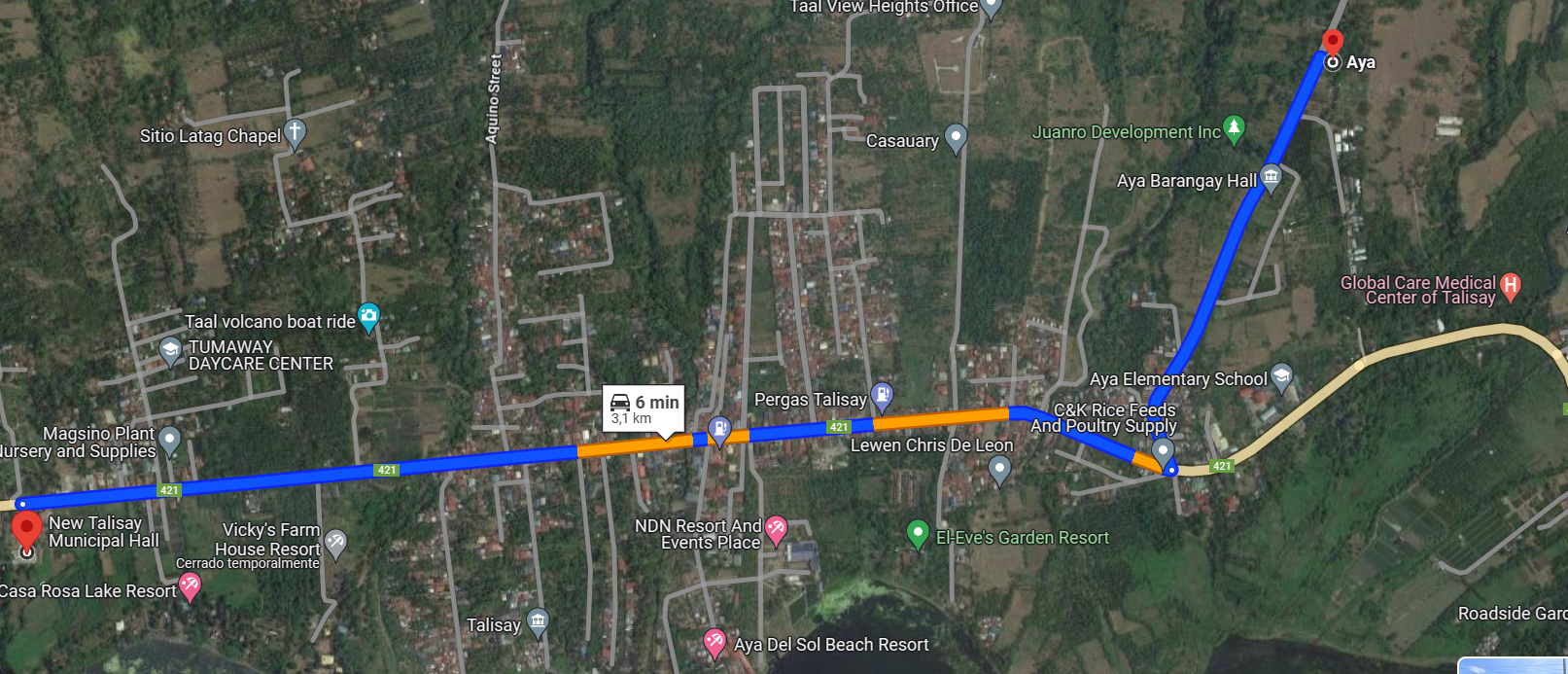Viewport: 1568px width, 674px height.
Task: Open Taal volcano boat ride pin
Action: tap(368, 316)
